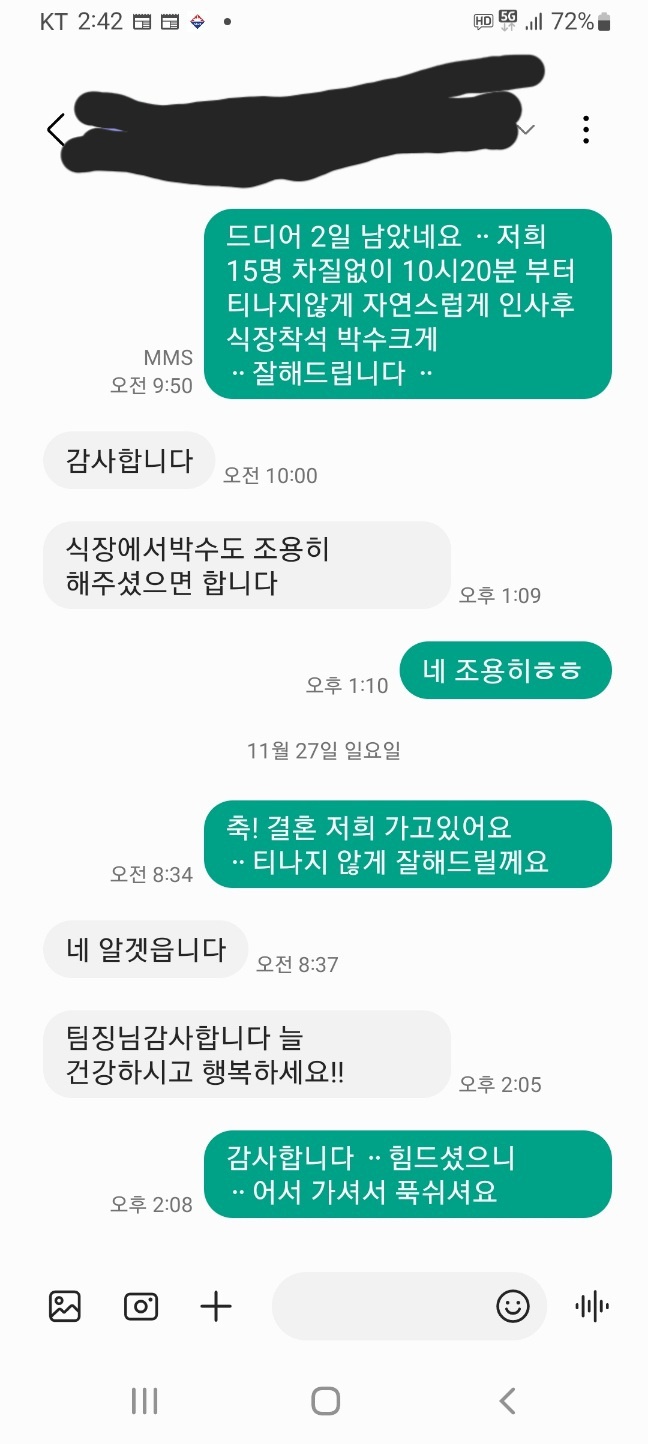
Task: Start a voice message recording
Action: pyautogui.click(x=592, y=1306)
